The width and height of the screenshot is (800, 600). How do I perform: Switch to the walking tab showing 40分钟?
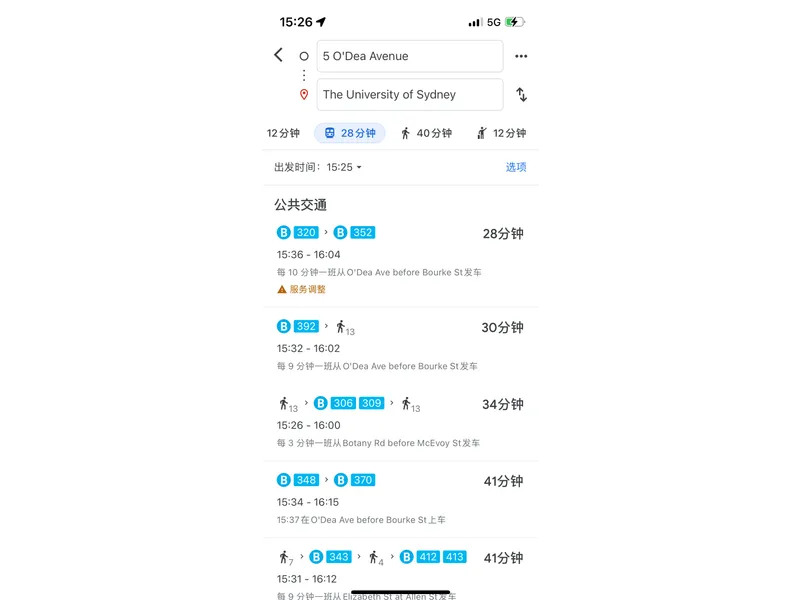point(426,133)
